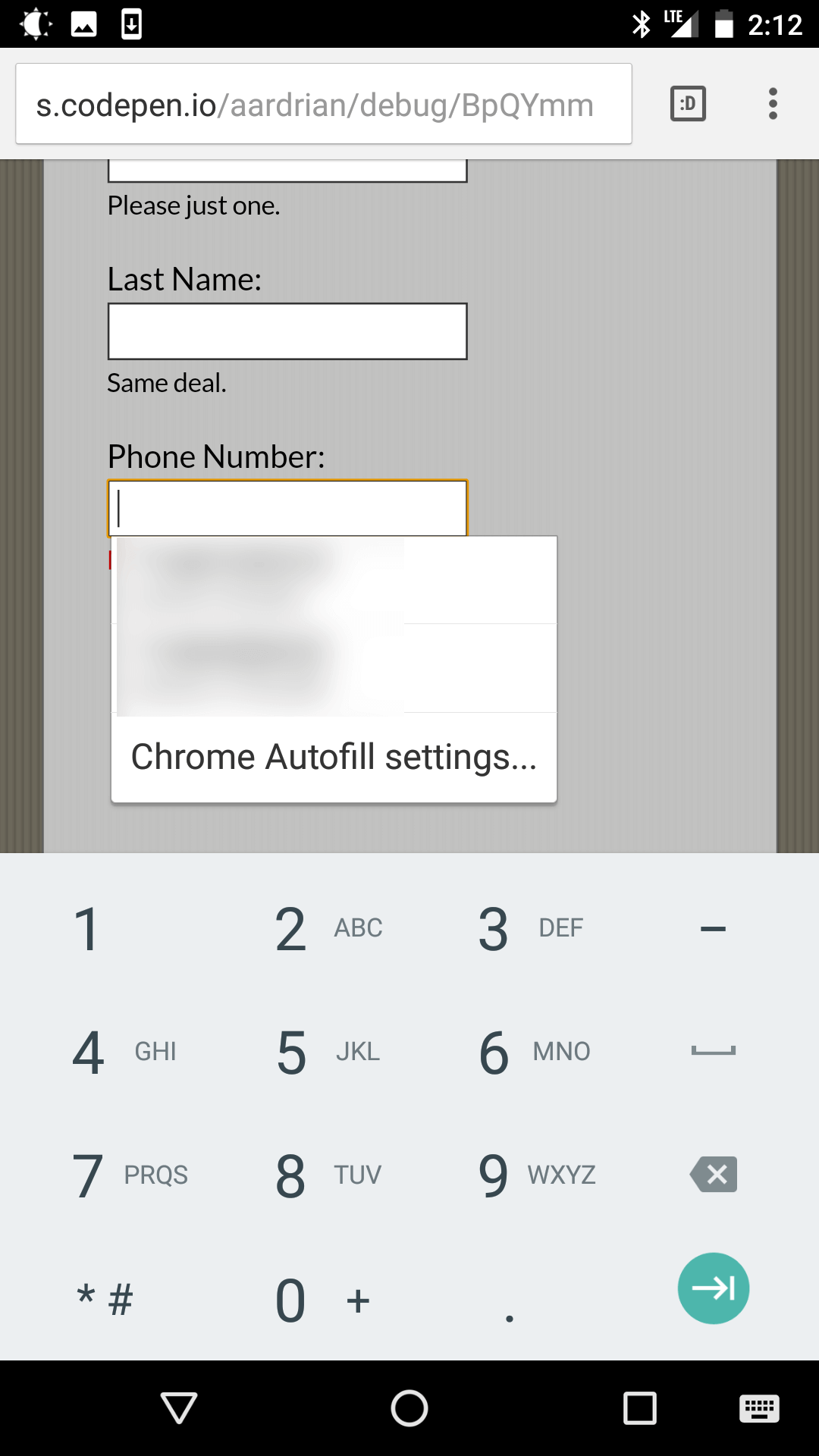The image size is (819, 1456).
Task: Type digit 5 on the keypad
Action: coord(328,1053)
